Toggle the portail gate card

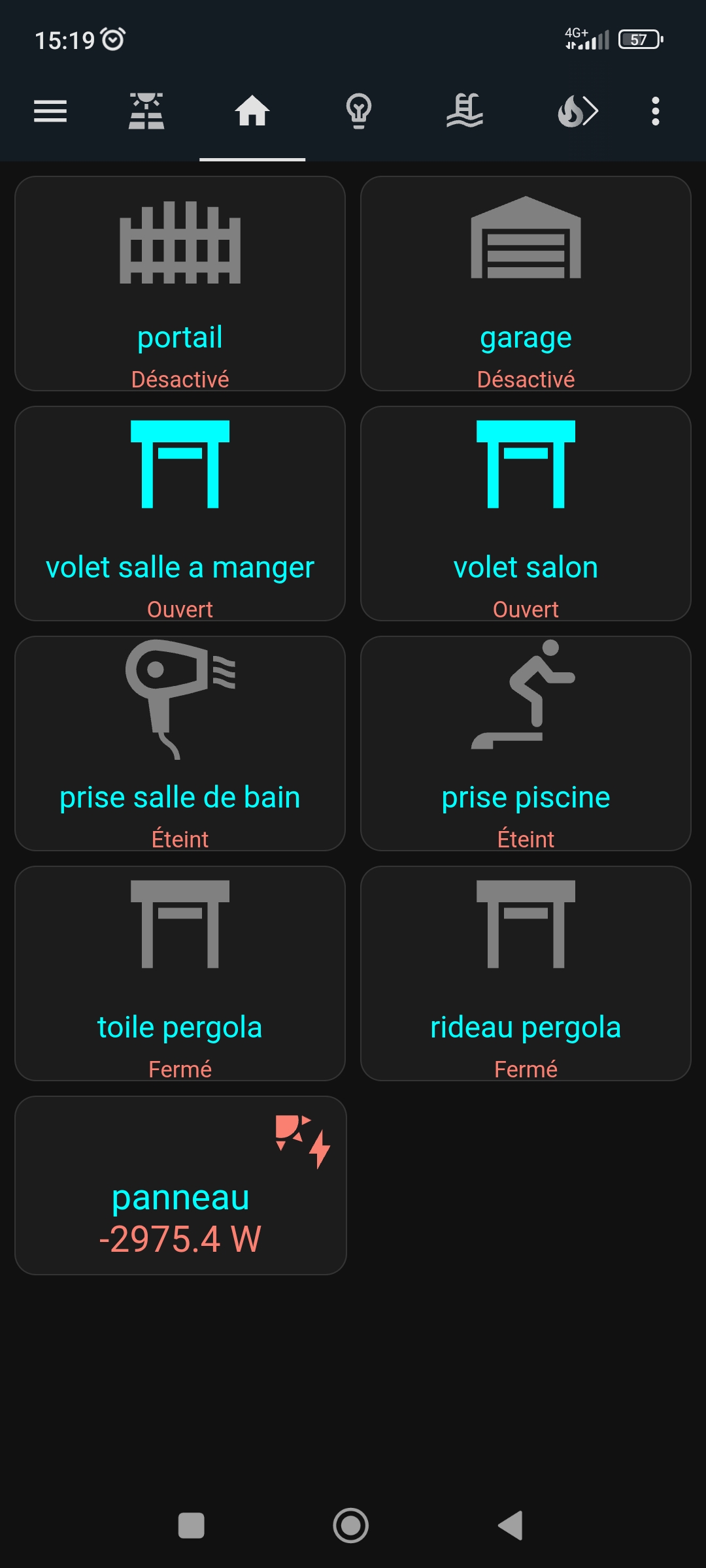coord(180,284)
